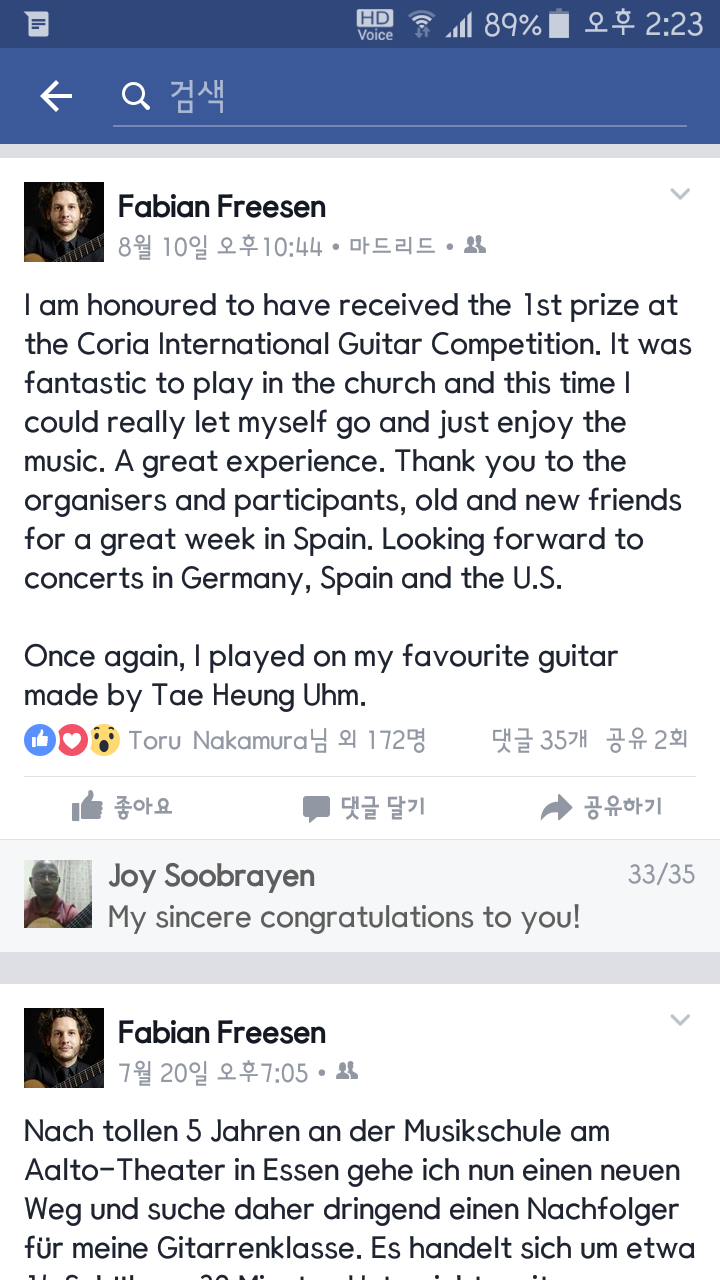This screenshot has width=720, height=1280.
Task: Tap 댓글 달기 to write a comment
Action: [364, 807]
